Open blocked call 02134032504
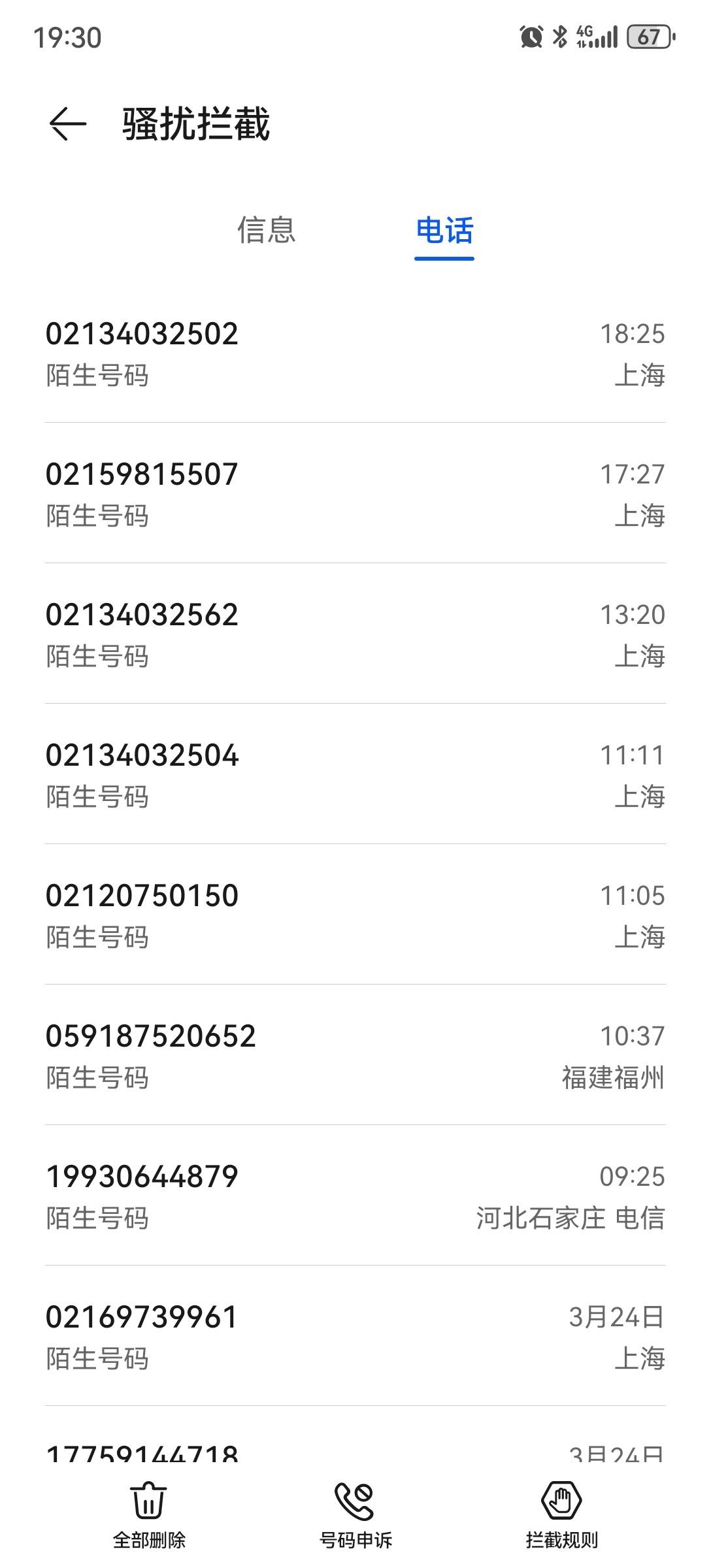 coord(355,774)
